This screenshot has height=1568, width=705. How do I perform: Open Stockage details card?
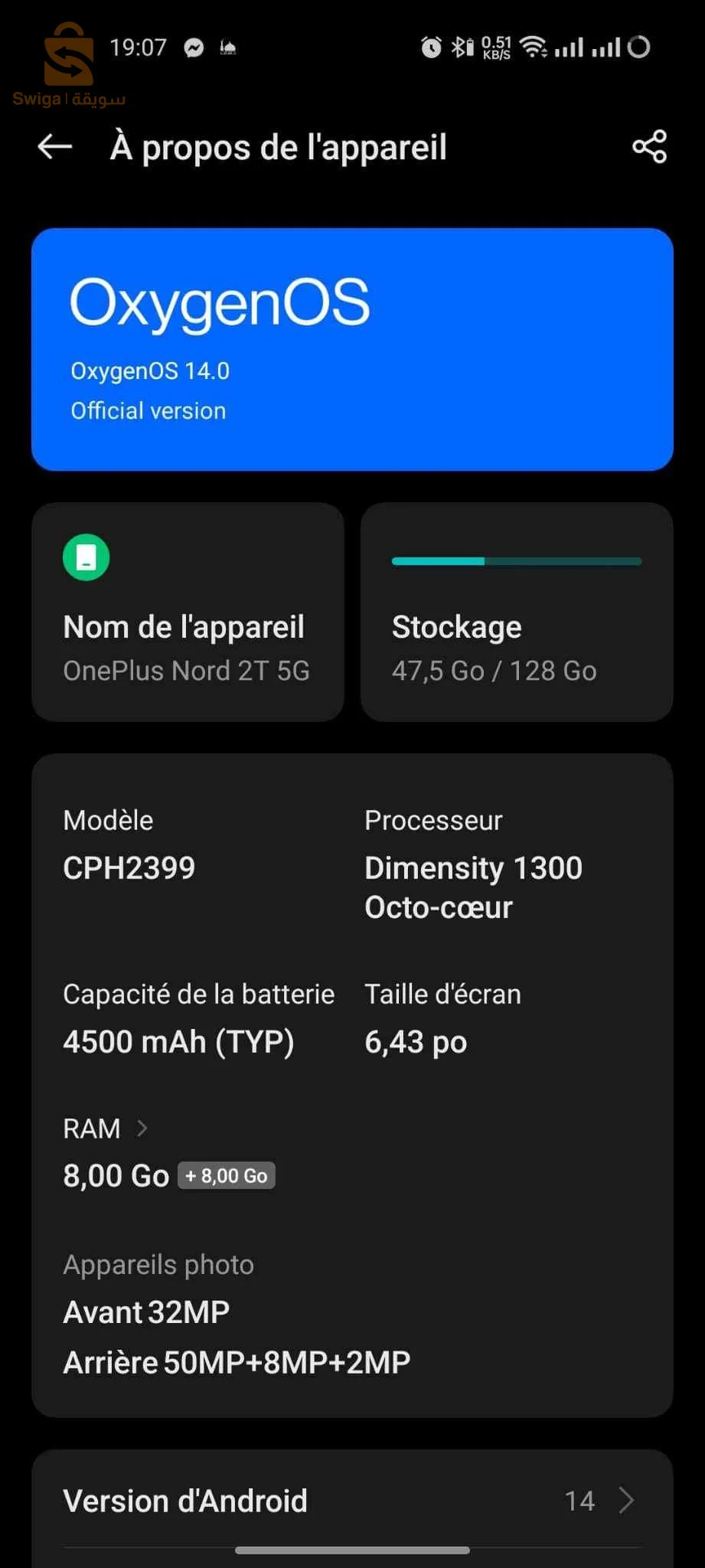click(x=517, y=612)
